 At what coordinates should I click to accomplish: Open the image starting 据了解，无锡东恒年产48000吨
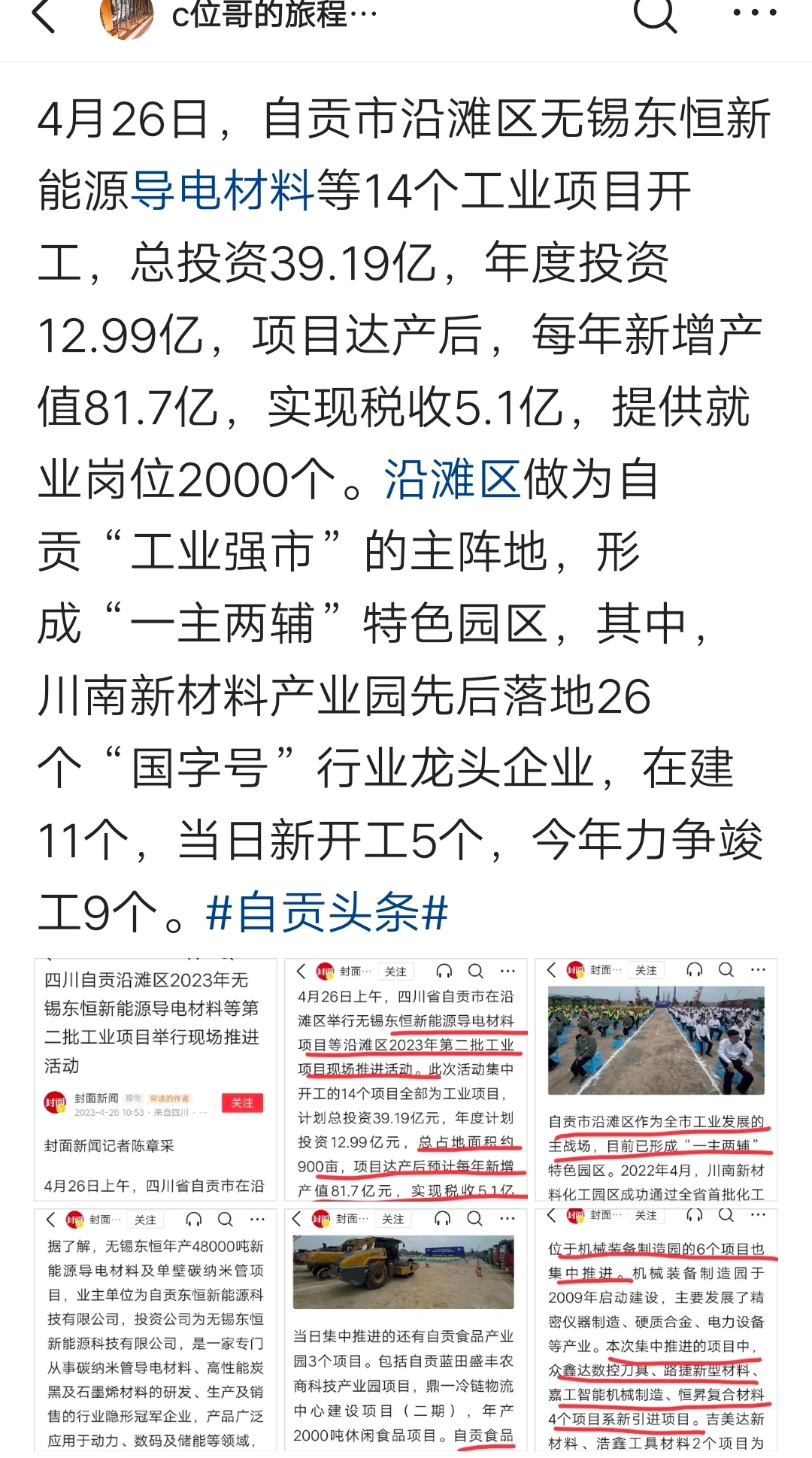click(156, 1329)
